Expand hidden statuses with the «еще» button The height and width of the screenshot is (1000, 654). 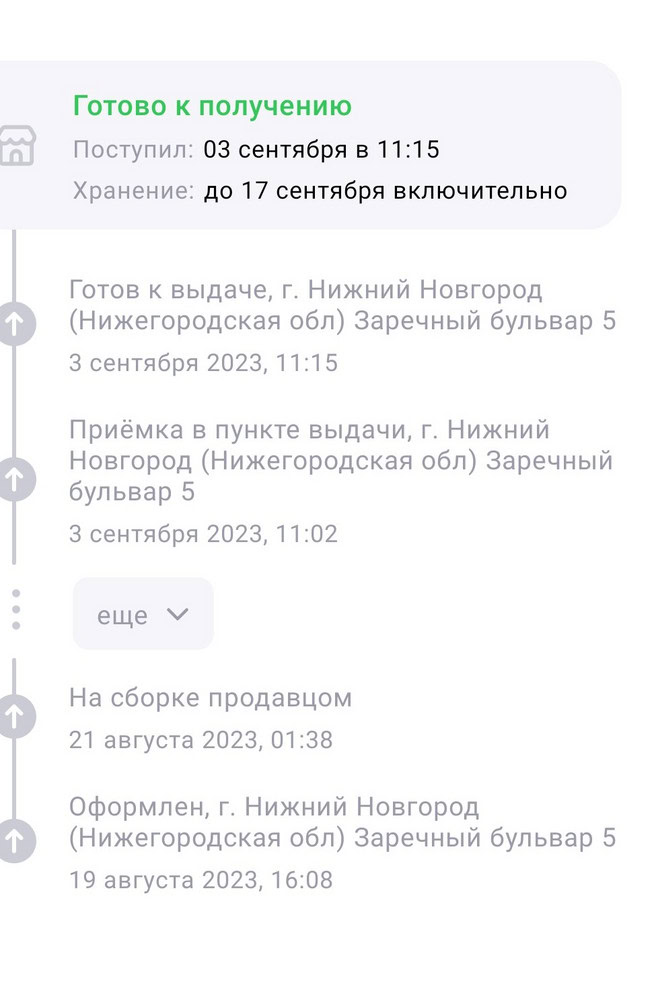pyautogui.click(x=142, y=614)
